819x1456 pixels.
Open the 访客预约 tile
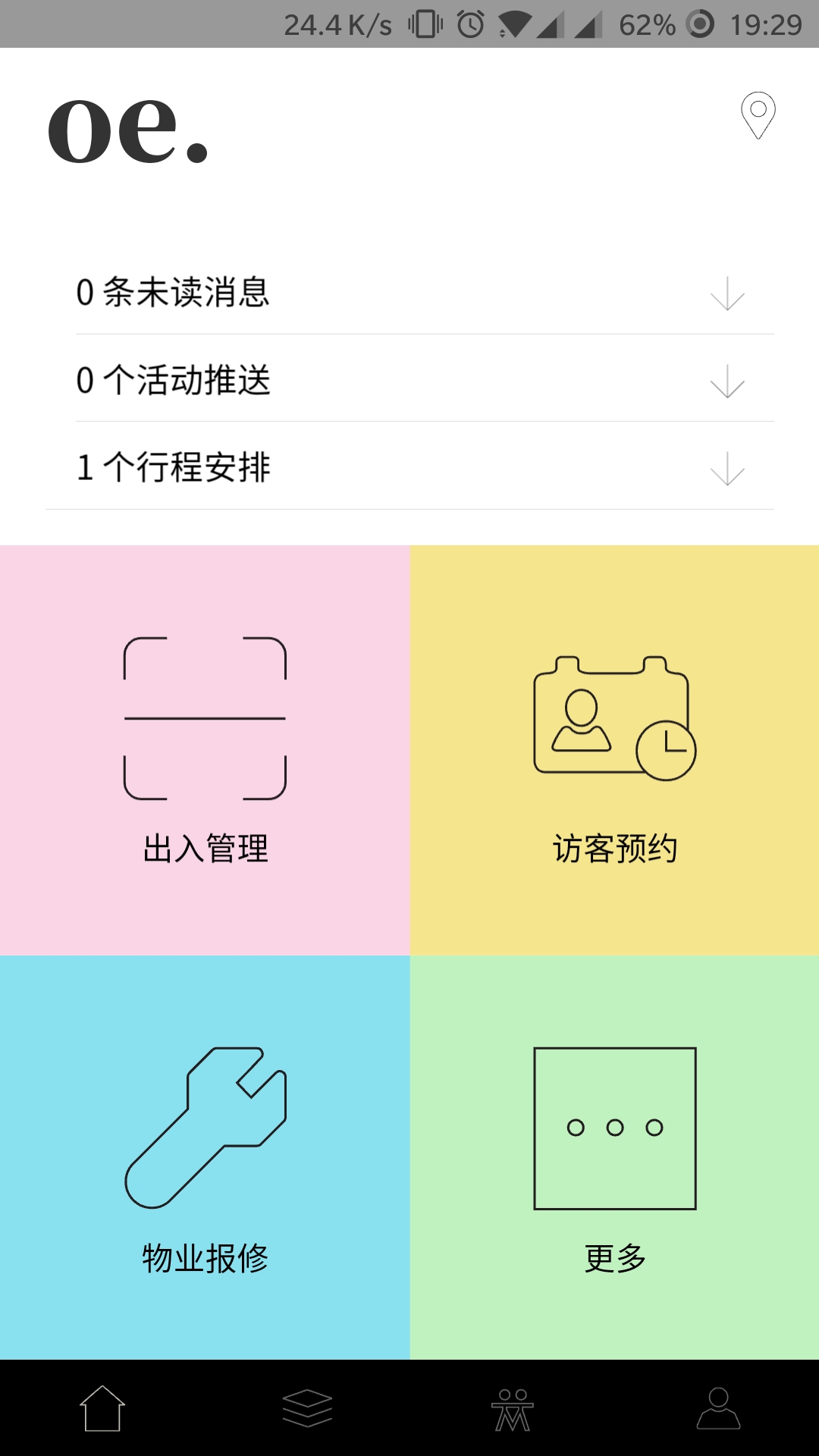tap(614, 750)
